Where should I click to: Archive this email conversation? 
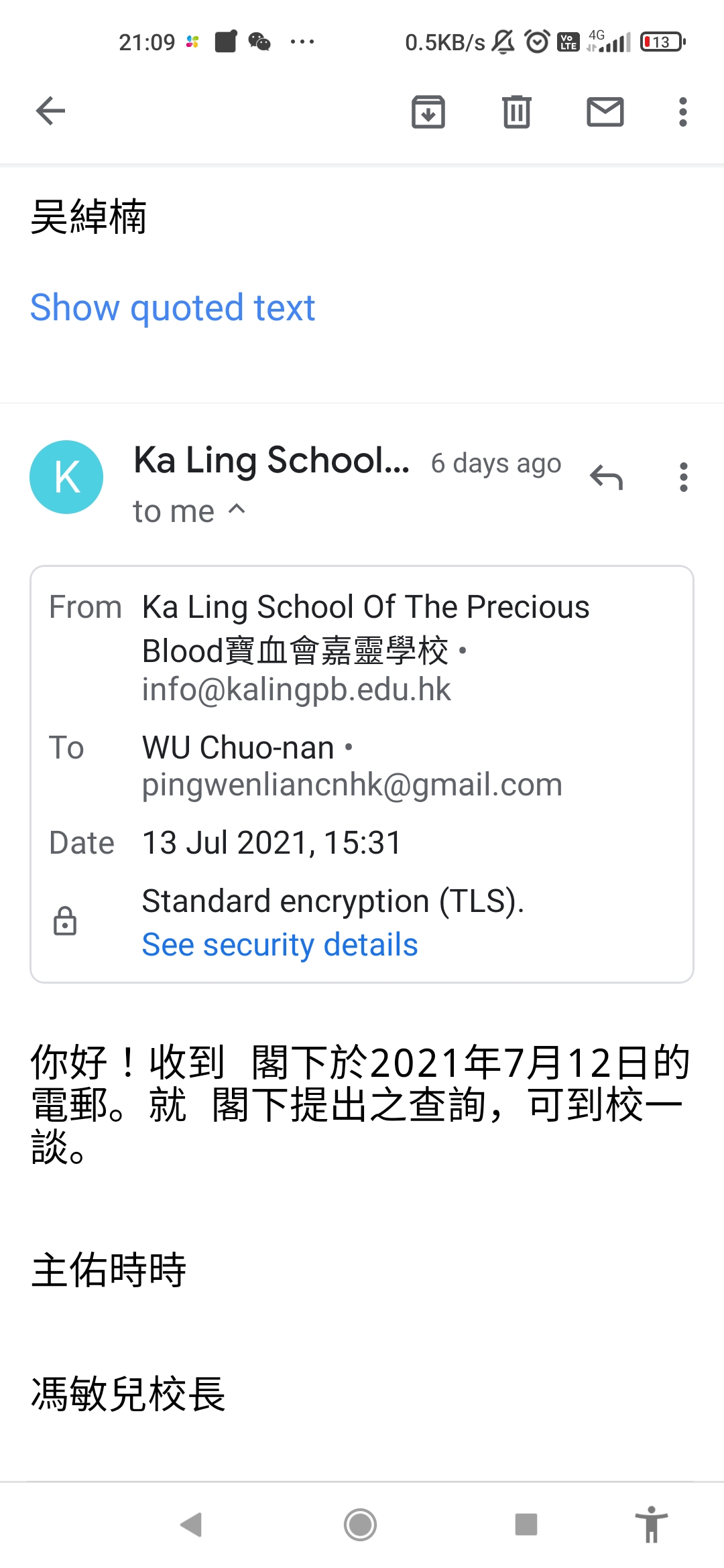point(428,111)
